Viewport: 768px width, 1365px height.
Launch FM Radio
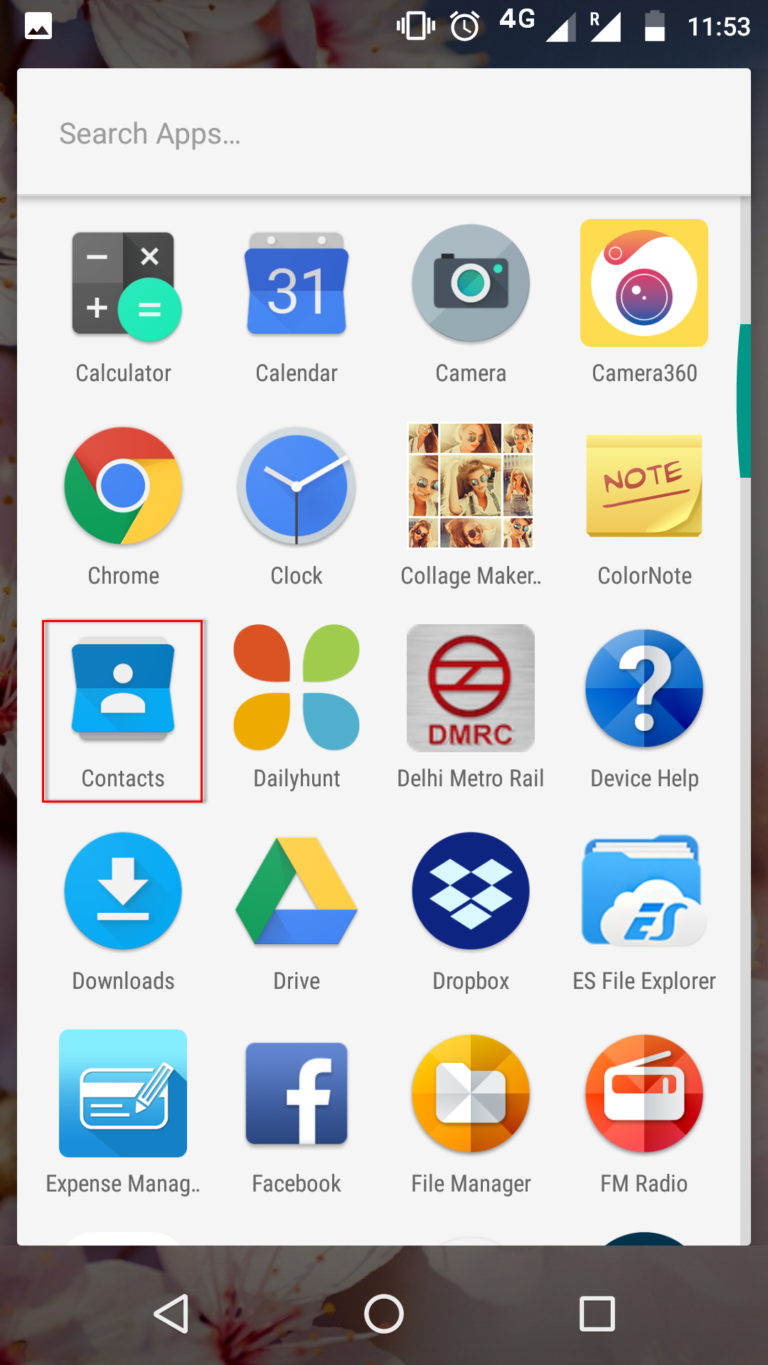[644, 1095]
